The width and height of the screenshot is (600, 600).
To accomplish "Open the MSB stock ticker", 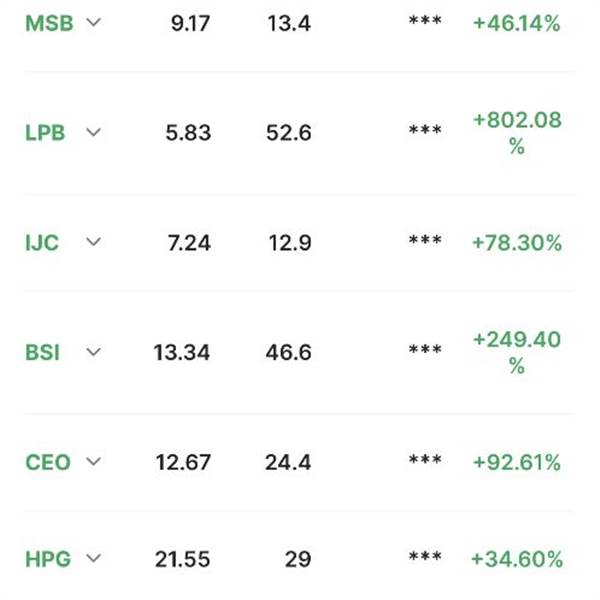I will point(49,23).
